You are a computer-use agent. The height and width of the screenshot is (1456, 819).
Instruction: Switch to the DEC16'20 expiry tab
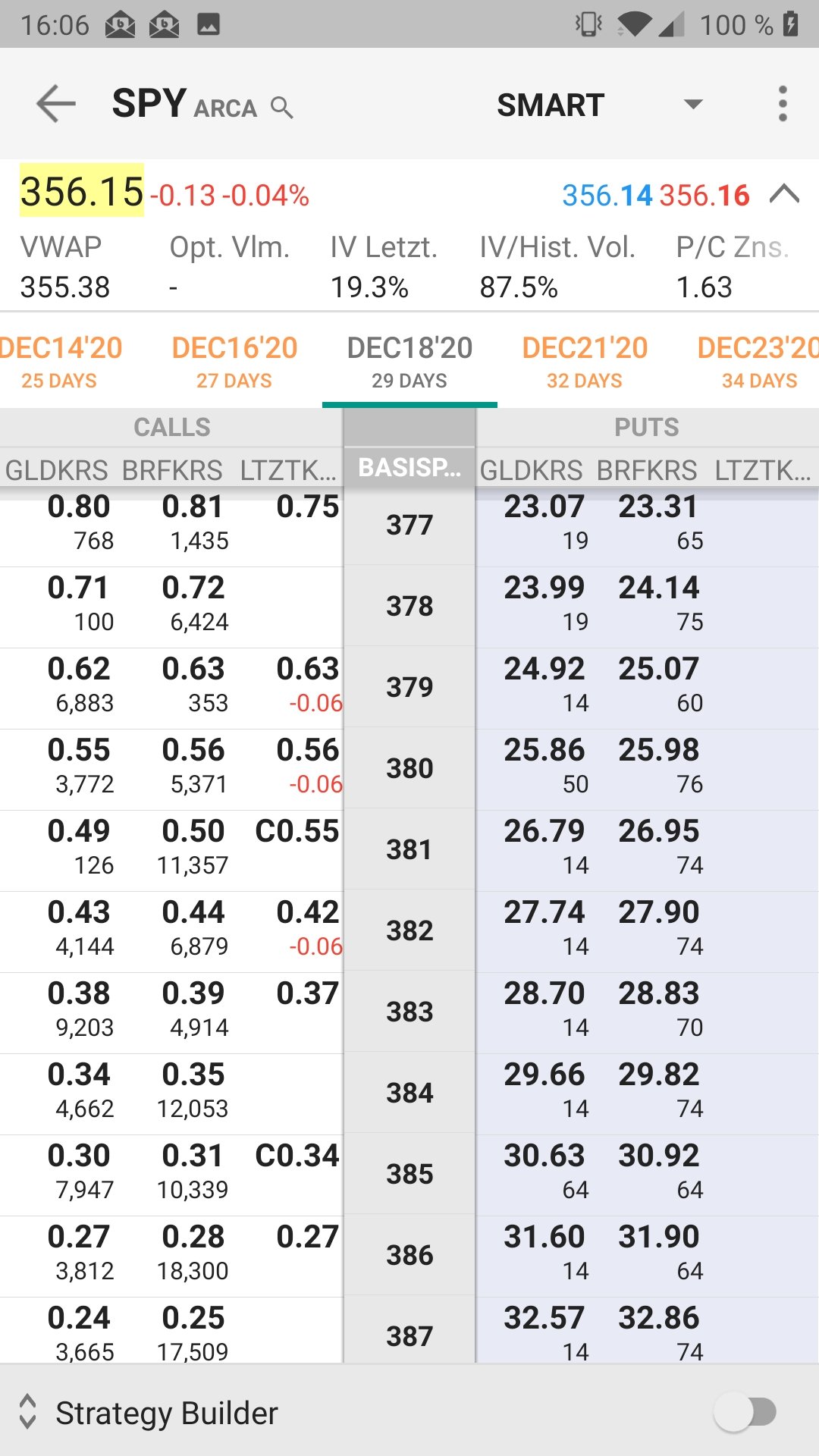pos(234,360)
